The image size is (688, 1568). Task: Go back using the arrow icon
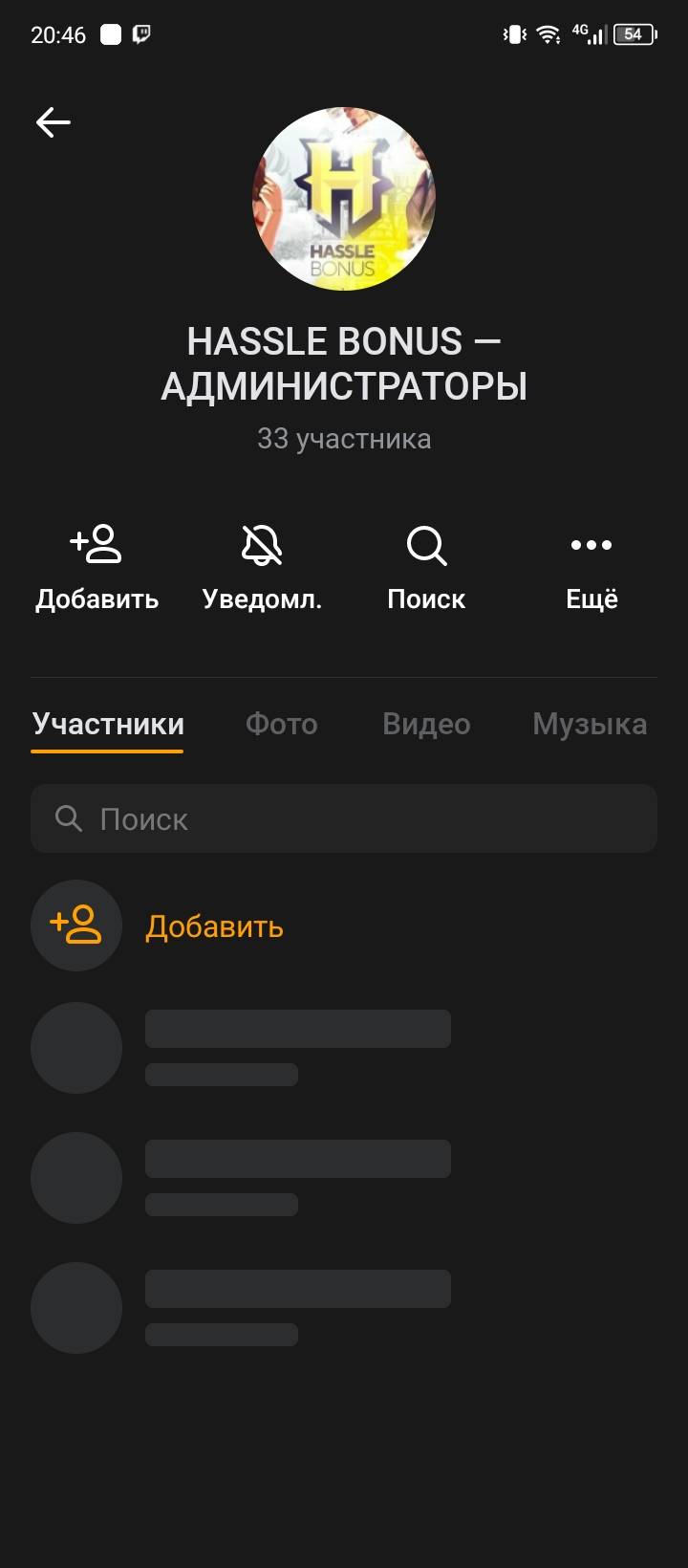(x=54, y=122)
